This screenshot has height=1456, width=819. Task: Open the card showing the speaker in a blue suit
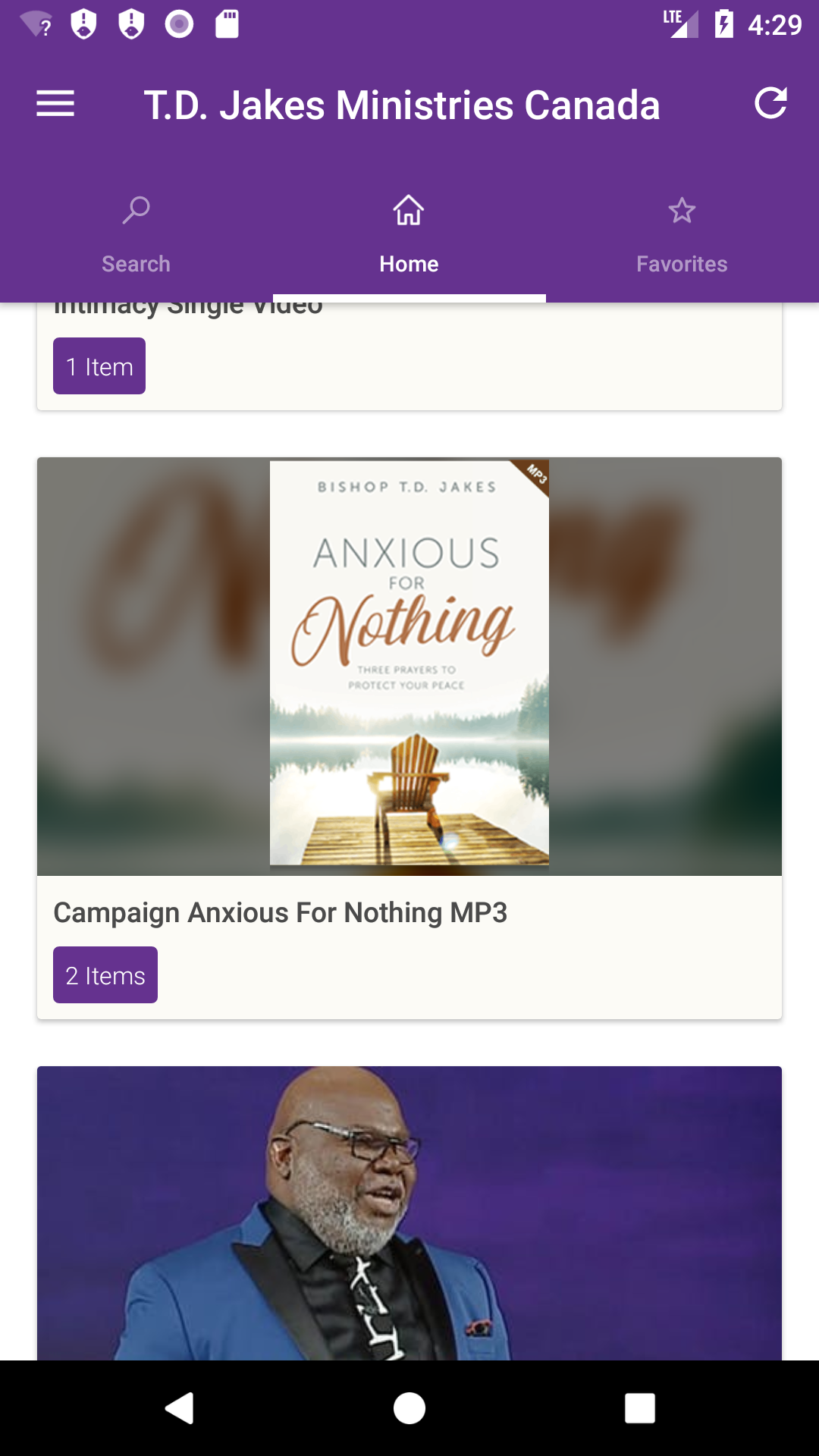click(x=409, y=1213)
